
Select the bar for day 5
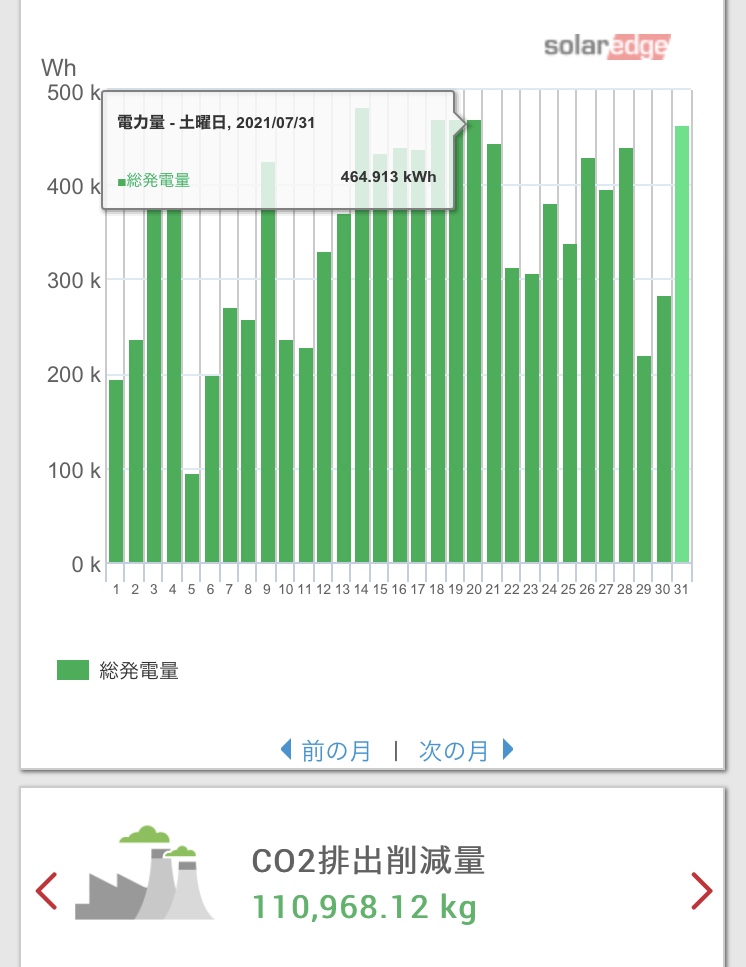(192, 518)
